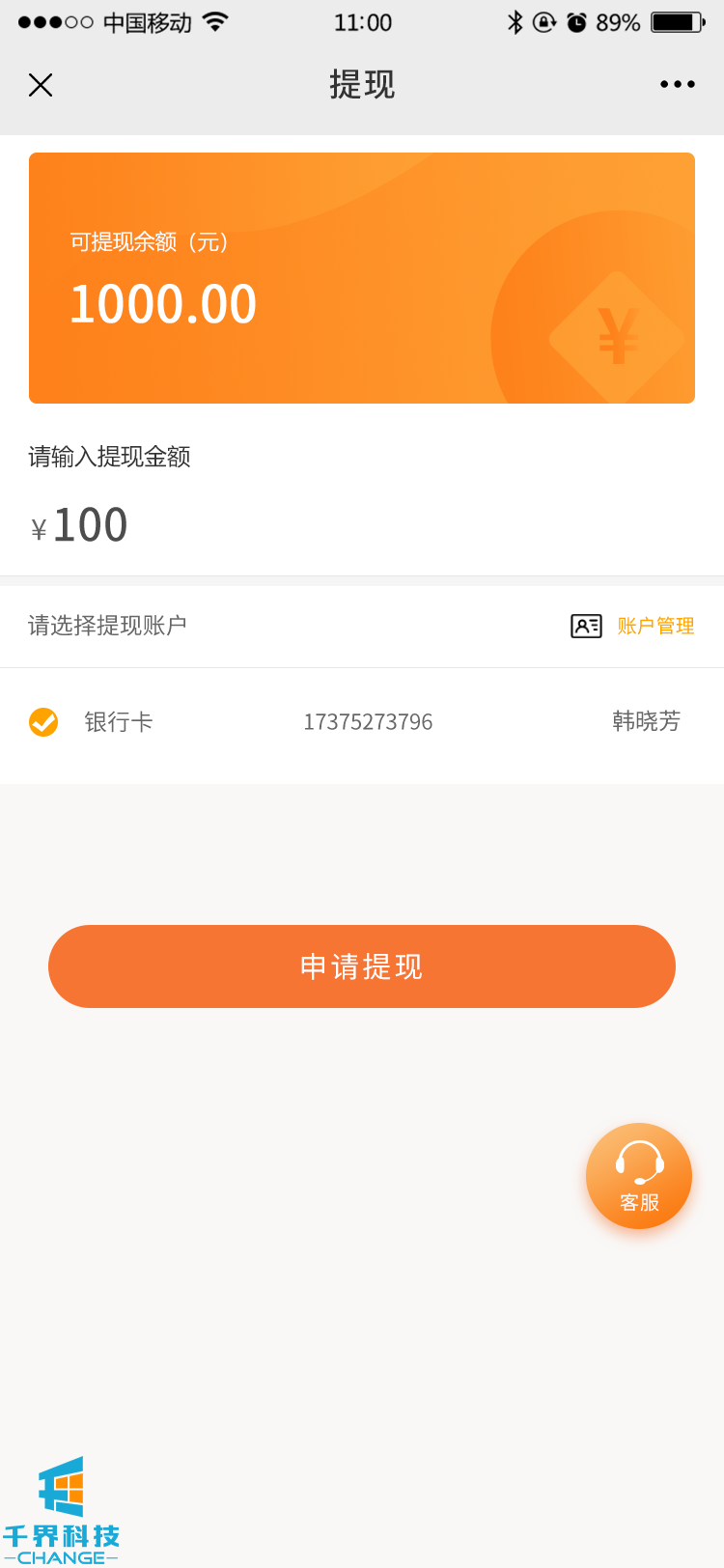Open the three-dot overflow menu
Screen dimensions: 724x1568
(x=677, y=85)
